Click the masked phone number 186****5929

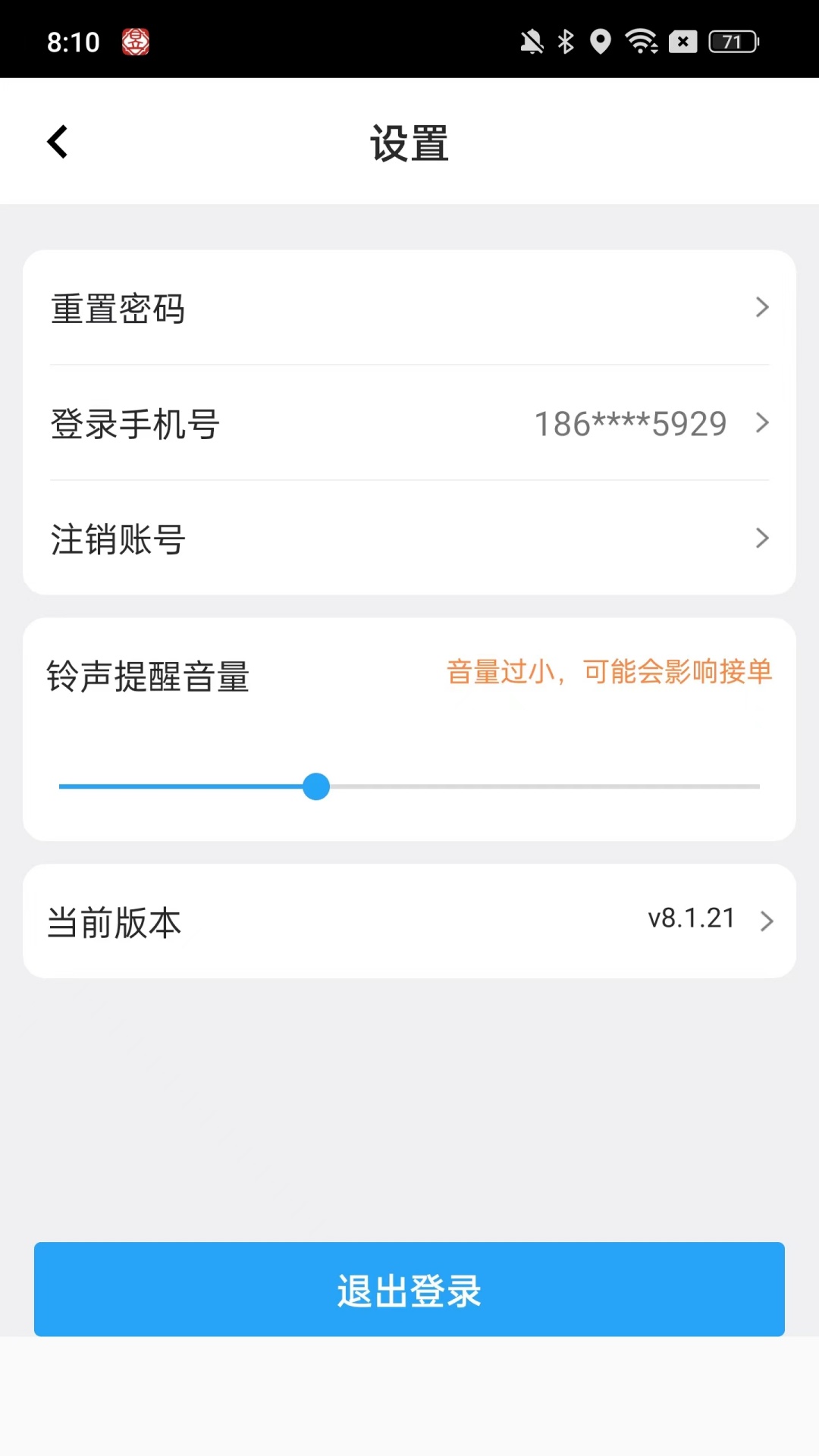(629, 423)
